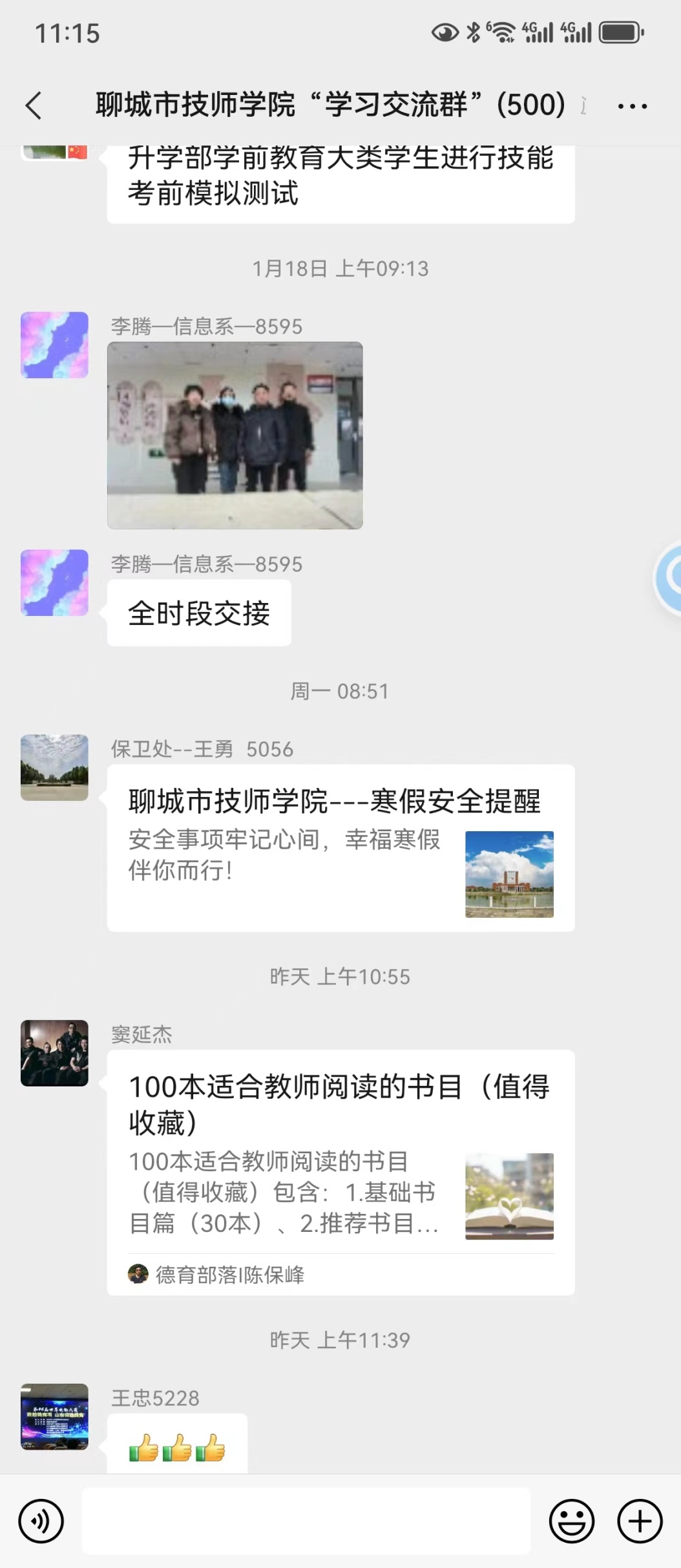This screenshot has width=681, height=1568.
Task: Tap 窦延杰's profile avatar
Action: coord(54,1053)
